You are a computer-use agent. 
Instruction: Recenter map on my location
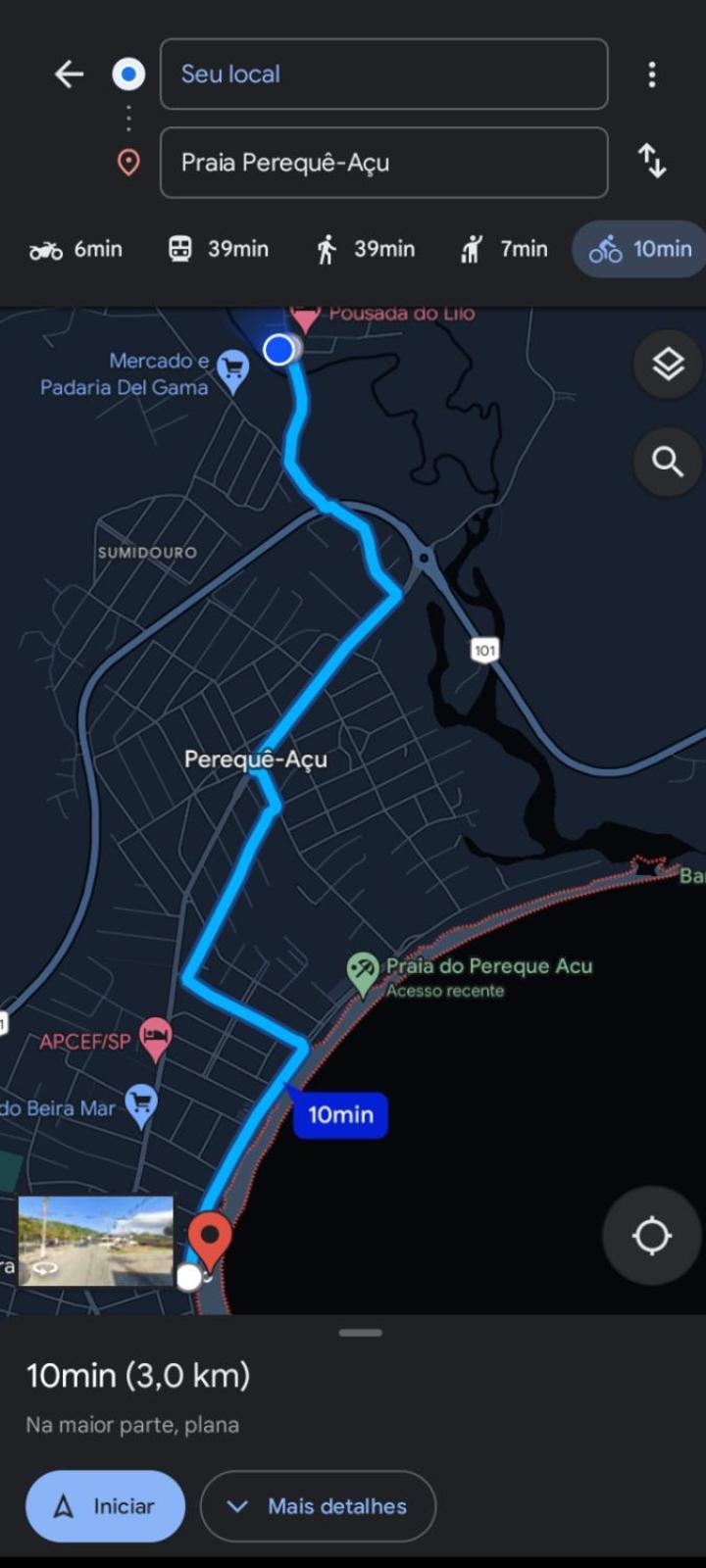[652, 1236]
